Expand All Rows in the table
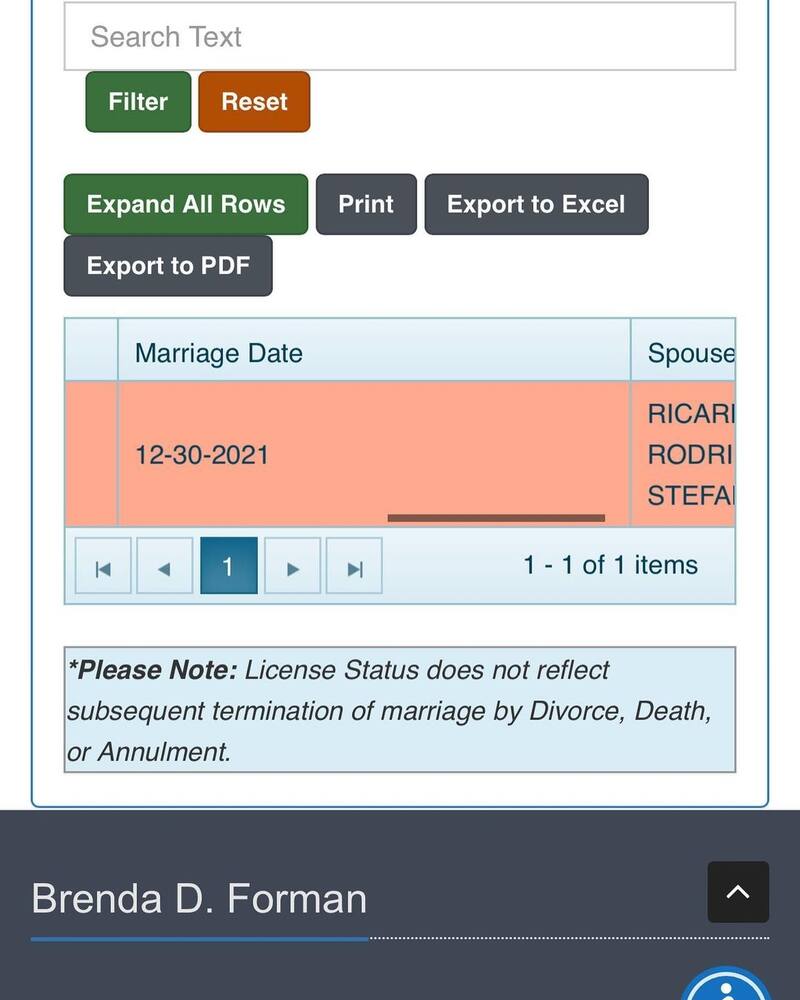800x1000 pixels. click(186, 204)
